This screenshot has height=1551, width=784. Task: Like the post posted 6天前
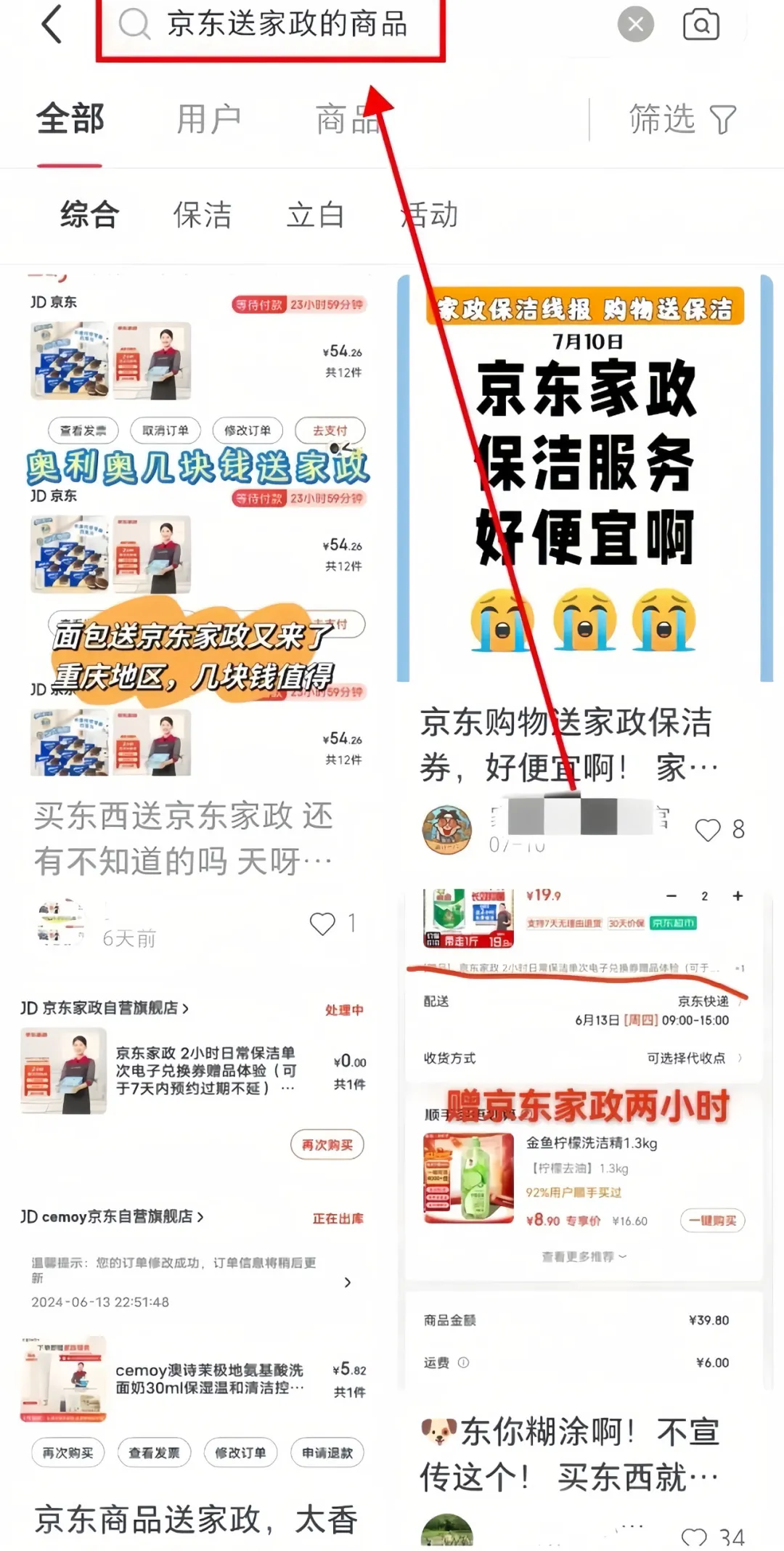point(322,923)
